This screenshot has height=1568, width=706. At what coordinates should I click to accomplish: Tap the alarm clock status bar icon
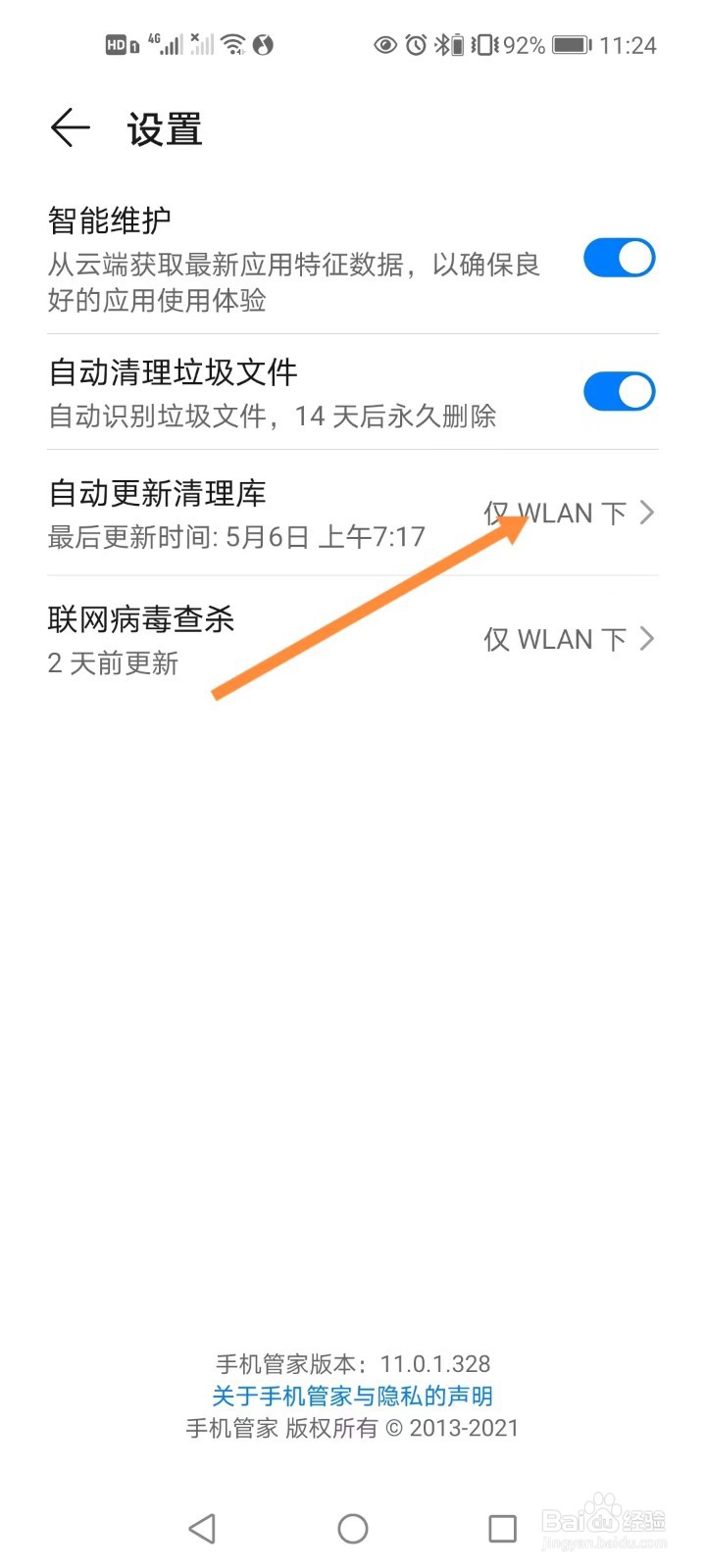click(414, 43)
